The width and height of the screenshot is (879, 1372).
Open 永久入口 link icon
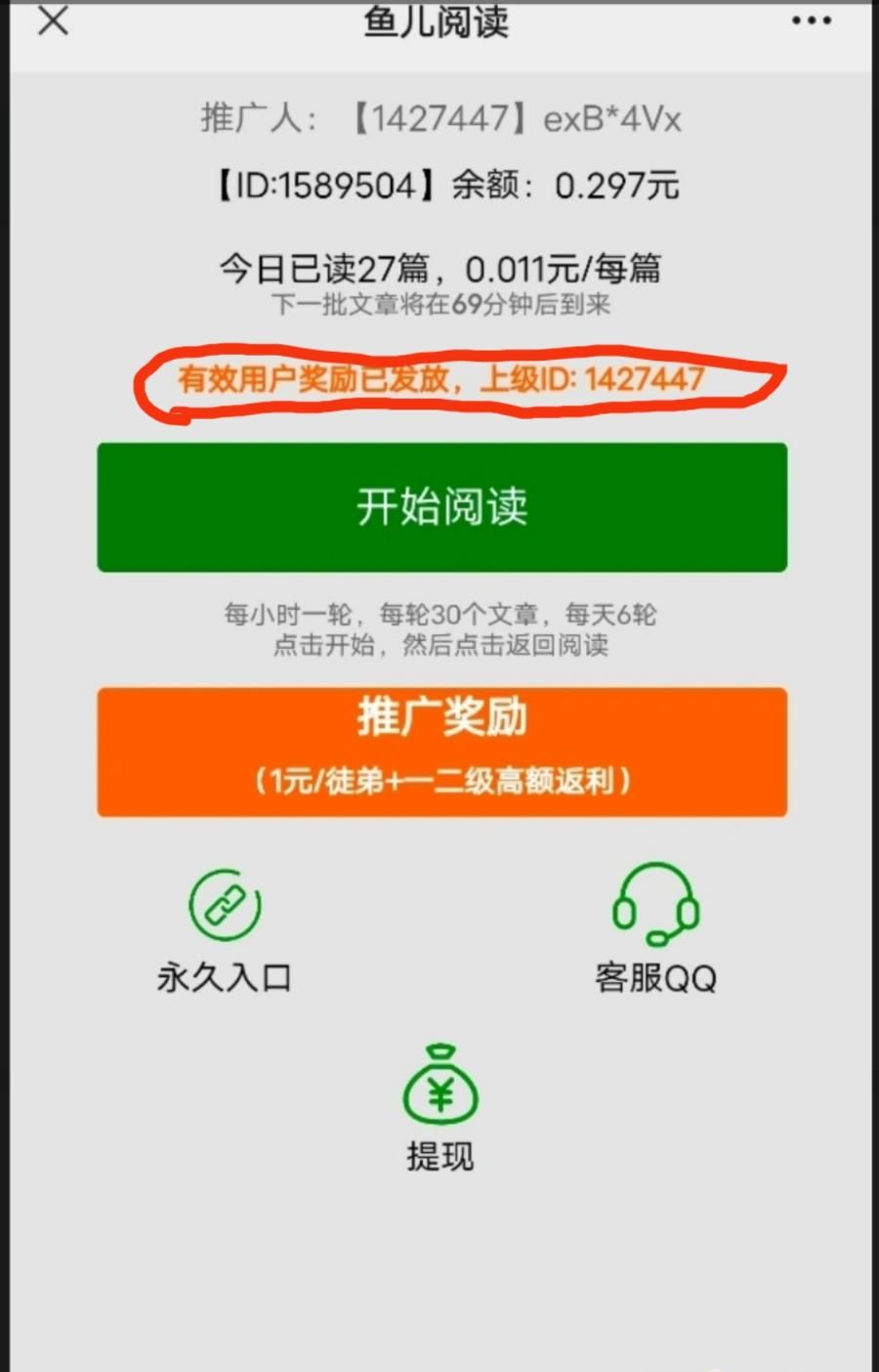[225, 905]
